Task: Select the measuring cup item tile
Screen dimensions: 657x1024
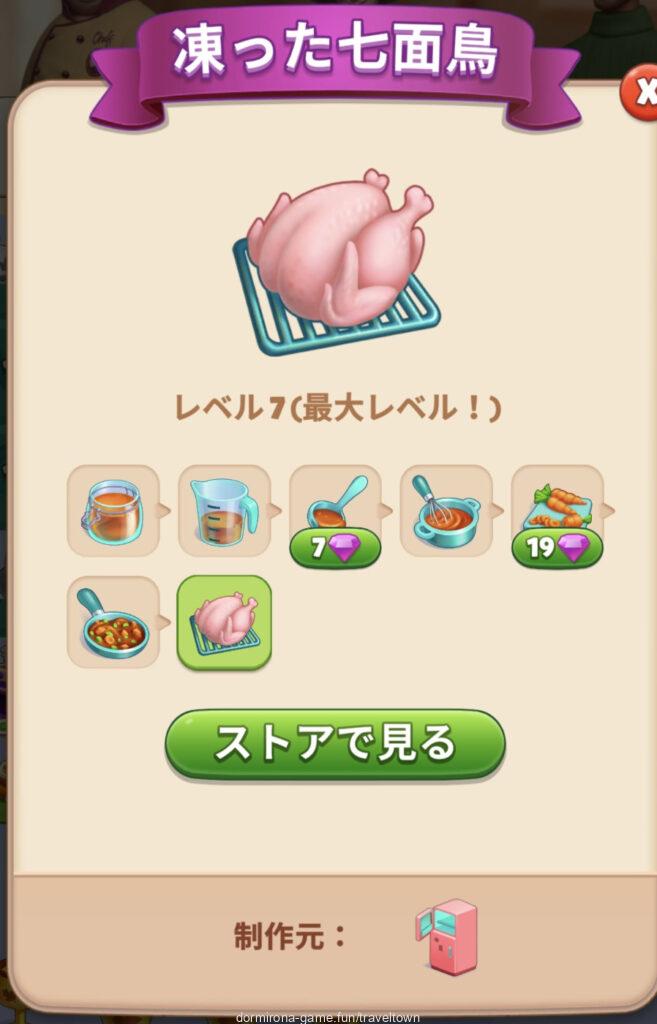Action: [224, 511]
